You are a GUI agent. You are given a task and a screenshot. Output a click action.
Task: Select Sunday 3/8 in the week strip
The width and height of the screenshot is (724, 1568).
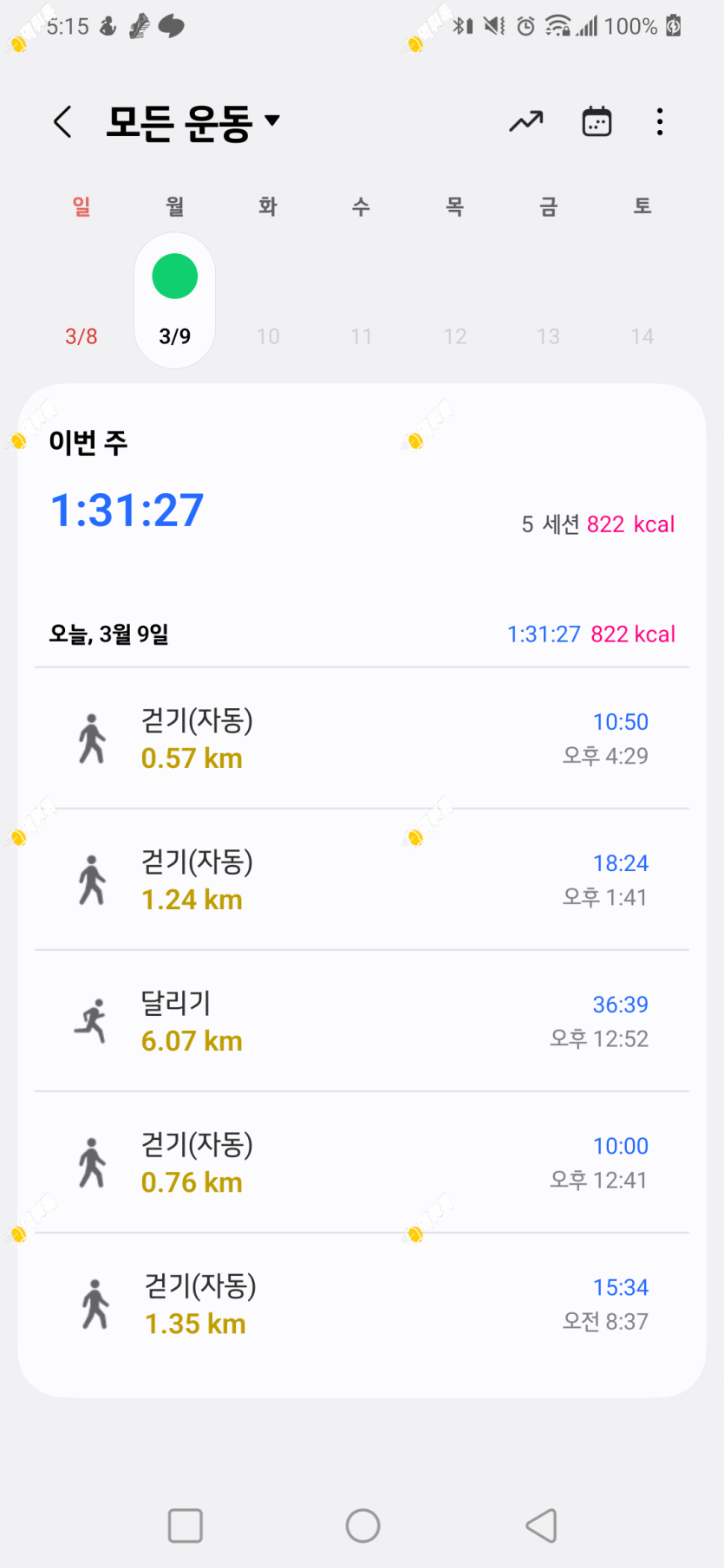82,335
